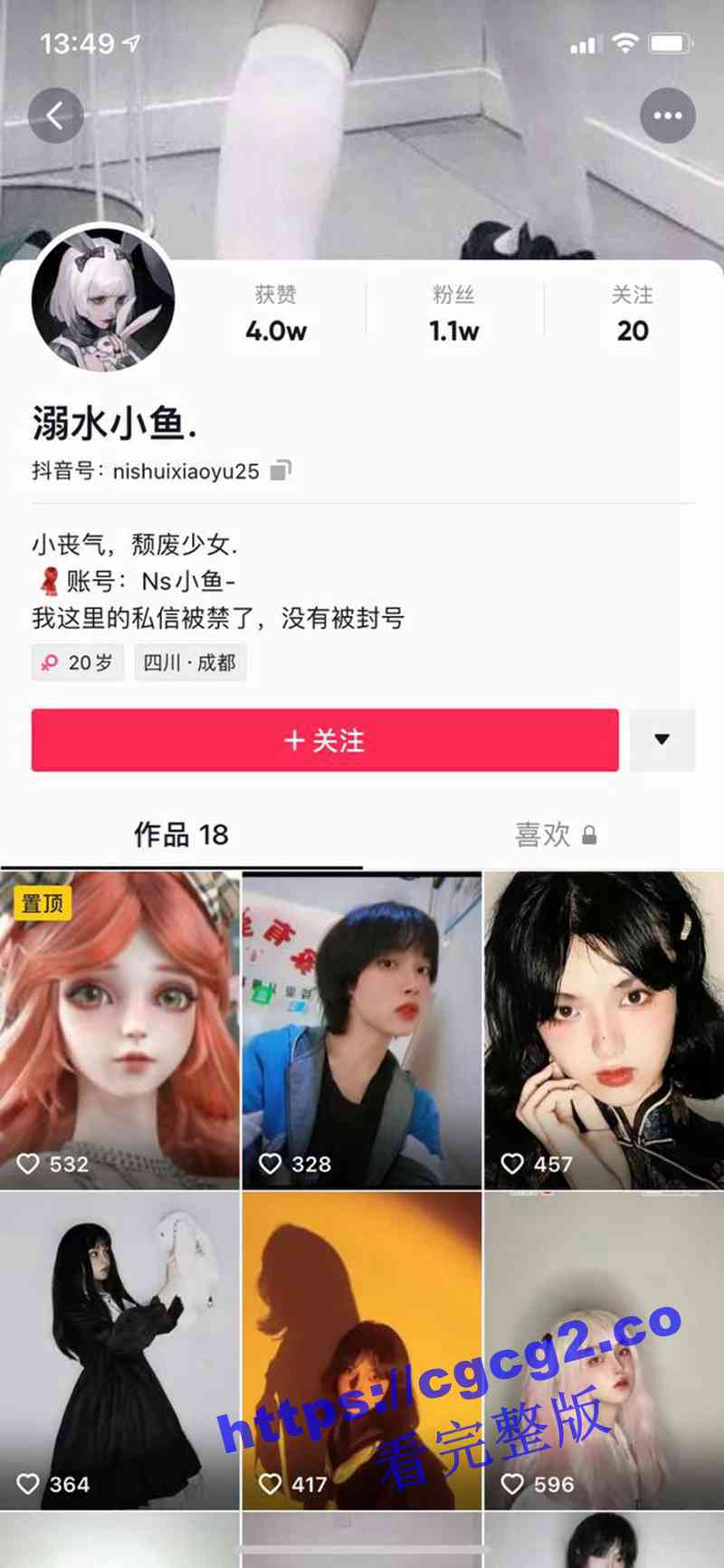Viewport: 724px width, 1568px height.
Task: Go back using the arrow icon
Action: 55,116
